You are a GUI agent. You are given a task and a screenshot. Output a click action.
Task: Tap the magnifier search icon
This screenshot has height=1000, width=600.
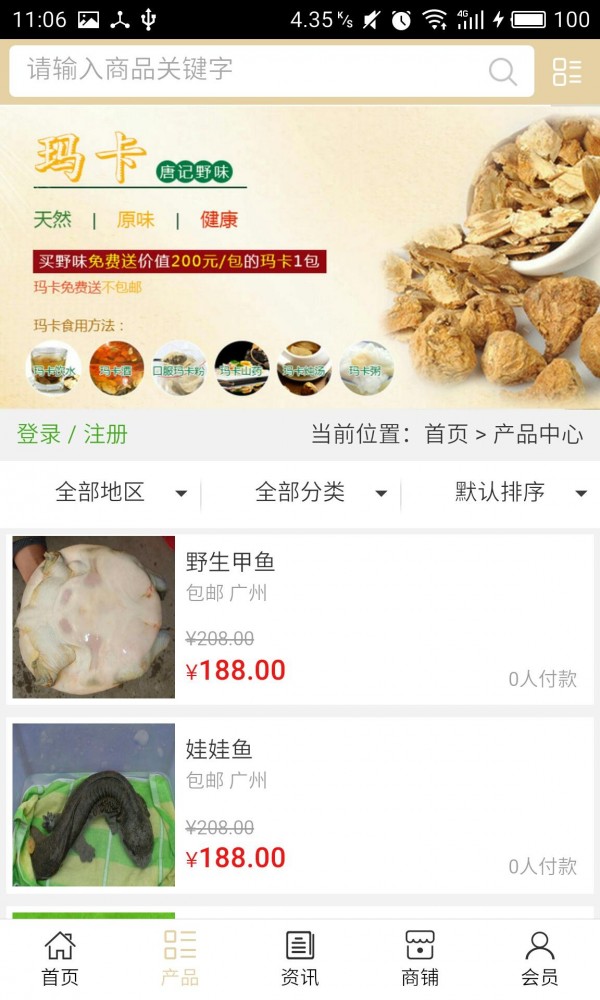click(503, 71)
